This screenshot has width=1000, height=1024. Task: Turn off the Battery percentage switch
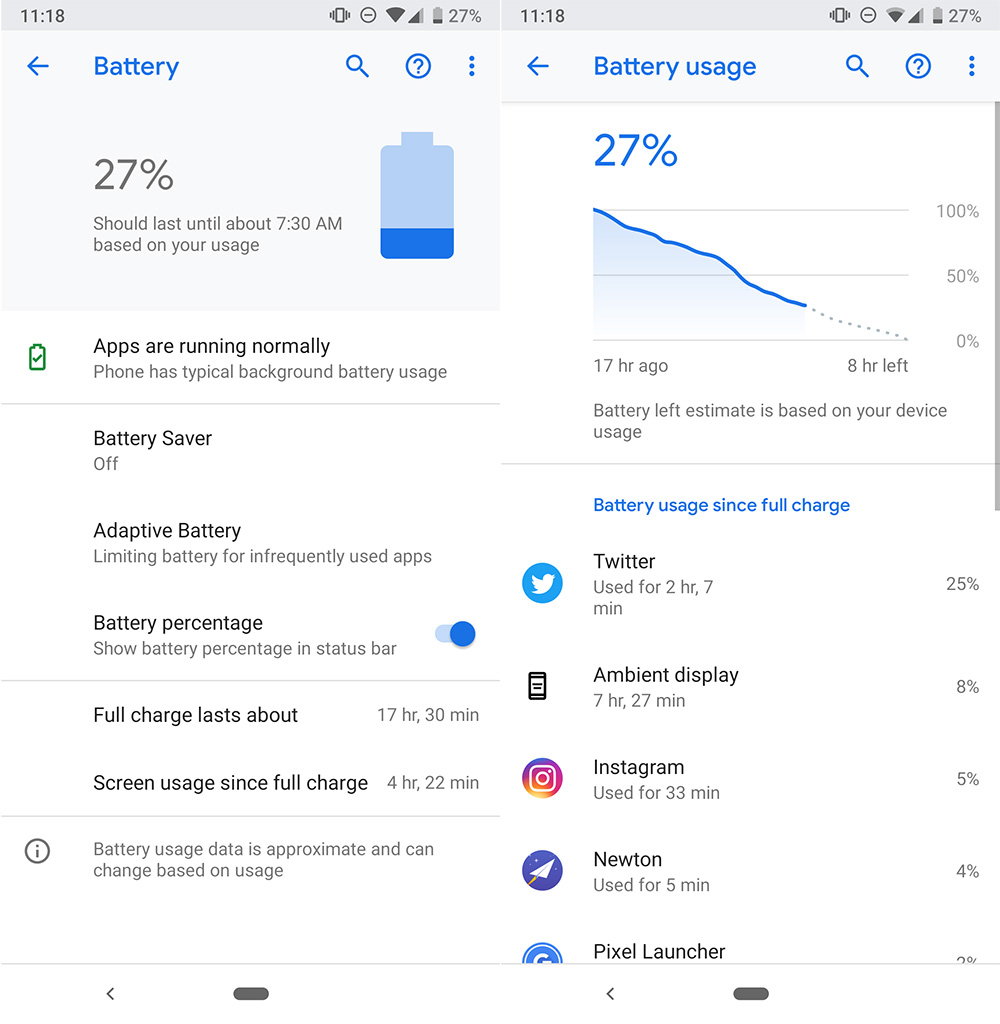click(455, 634)
